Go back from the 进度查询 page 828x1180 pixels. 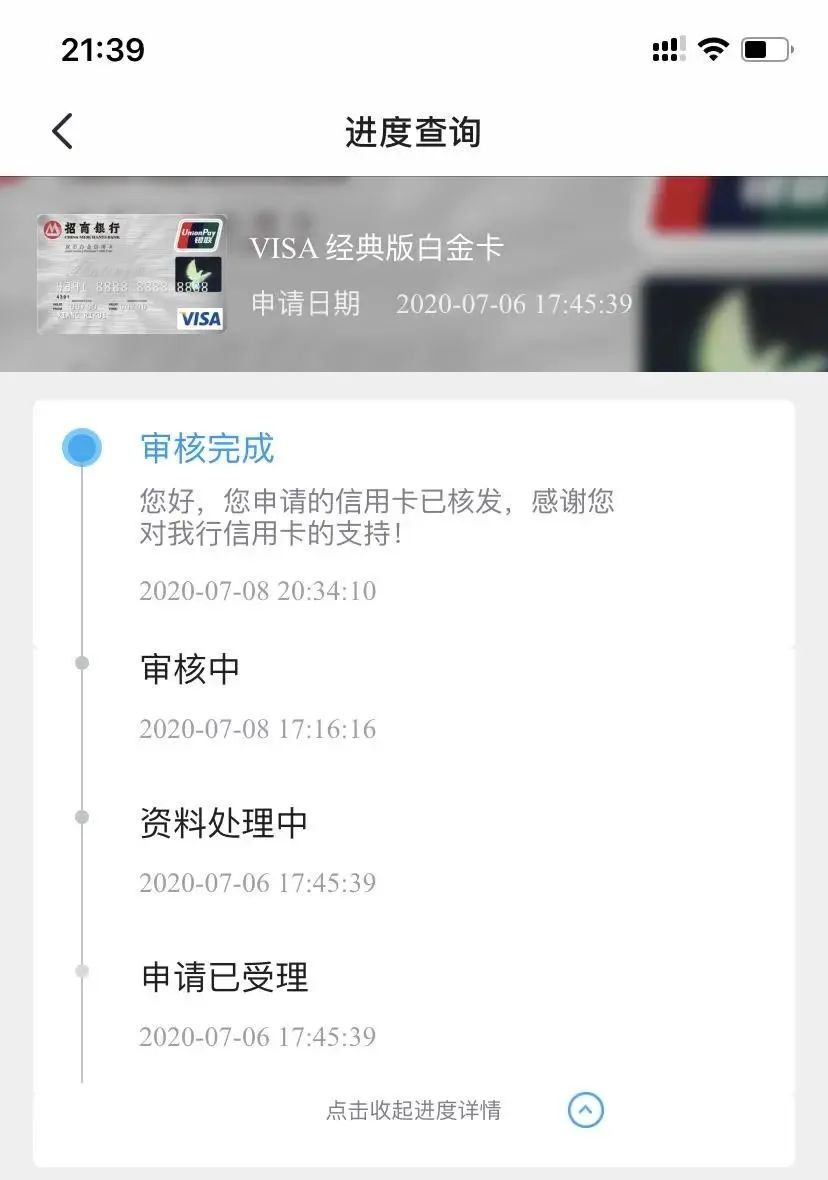pos(62,131)
